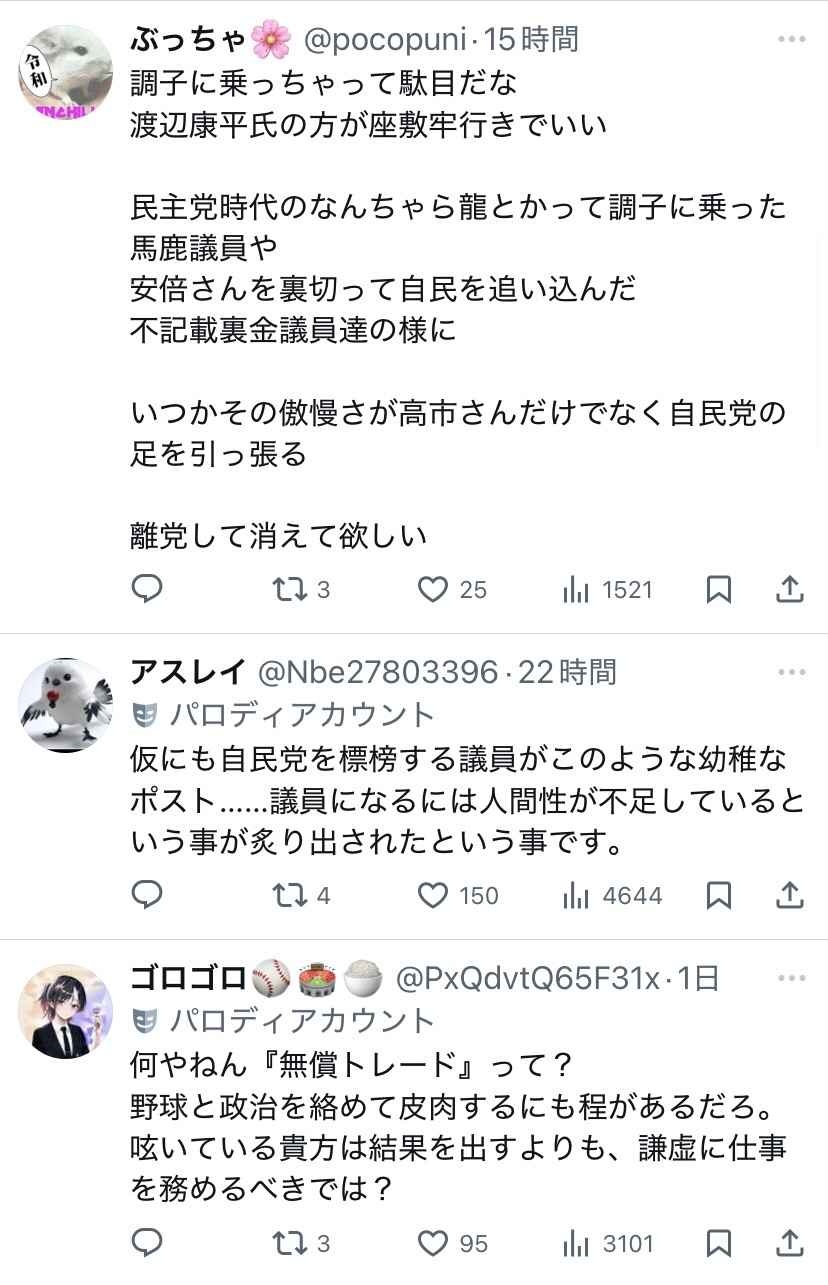Open ゴロゴロ's profile avatar

click(66, 1011)
